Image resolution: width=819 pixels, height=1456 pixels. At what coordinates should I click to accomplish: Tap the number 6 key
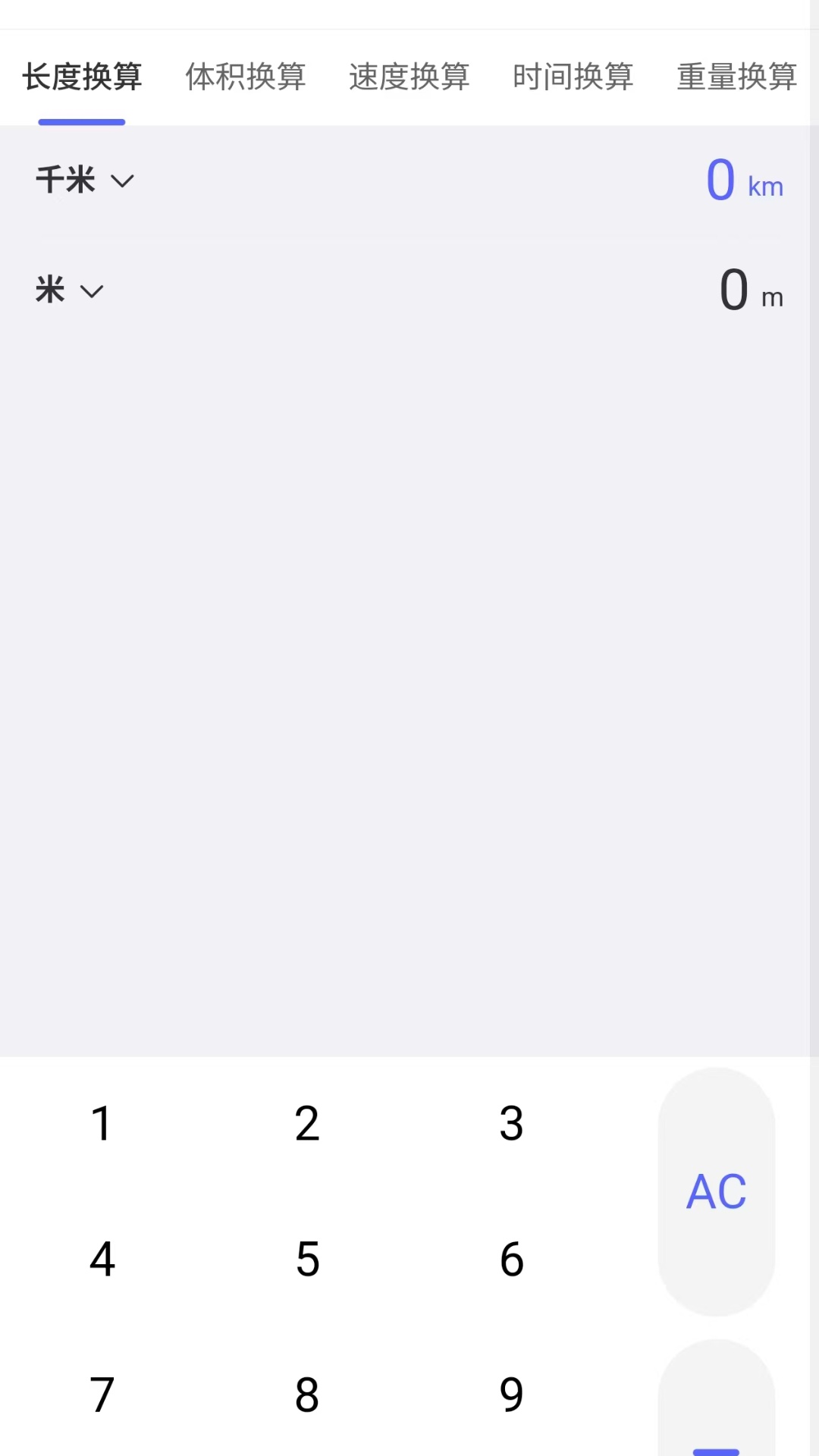pyautogui.click(x=512, y=1259)
